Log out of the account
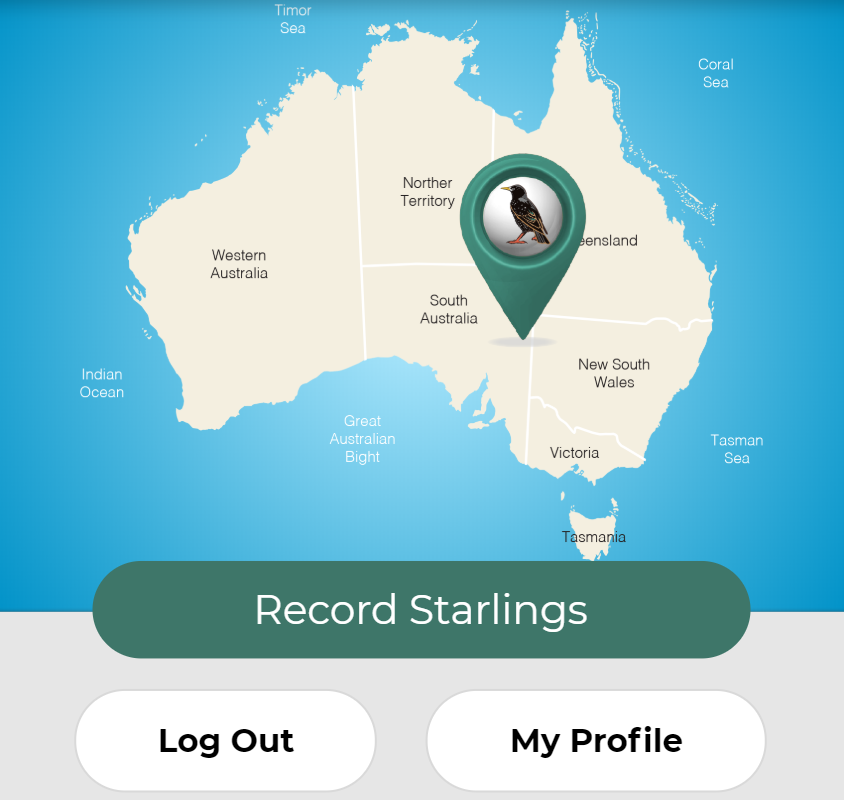This screenshot has height=800, width=844. coord(226,741)
